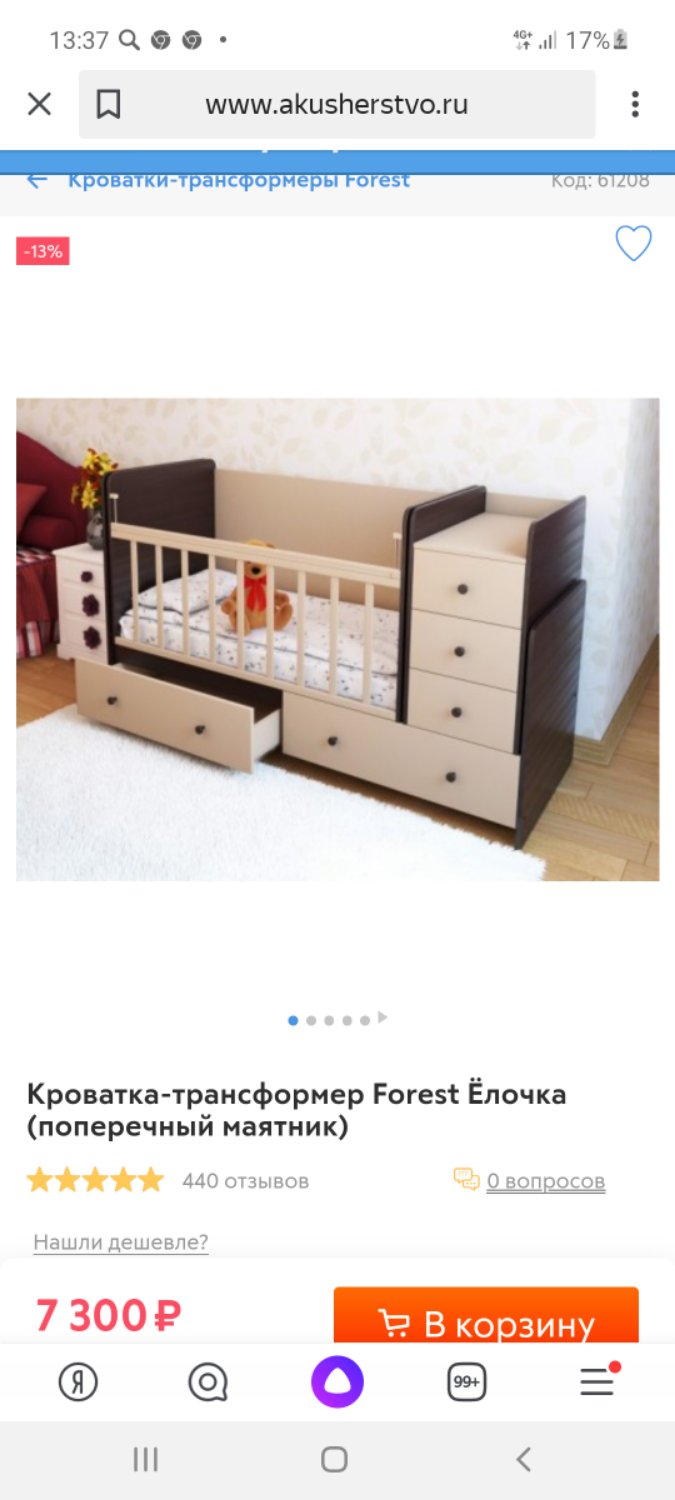
Task: Tap the www.akusherstvo.ru address bar
Action: [x=337, y=104]
